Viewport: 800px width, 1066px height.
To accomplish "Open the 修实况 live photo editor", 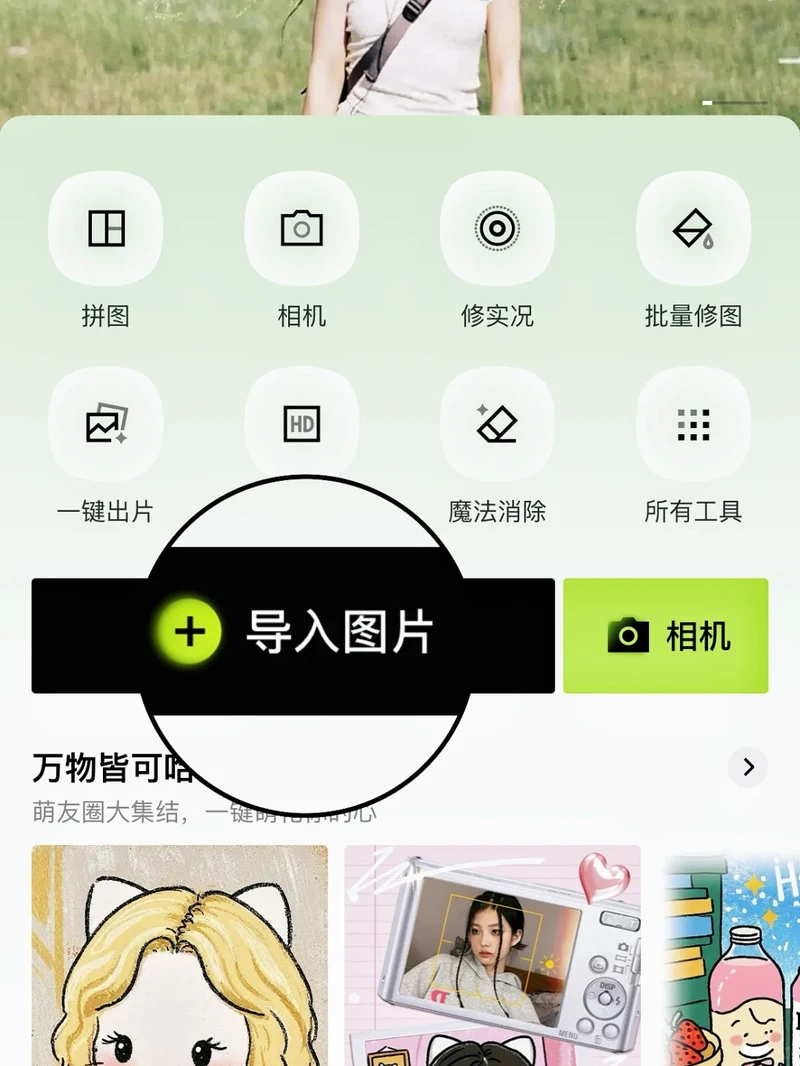I will (x=497, y=229).
